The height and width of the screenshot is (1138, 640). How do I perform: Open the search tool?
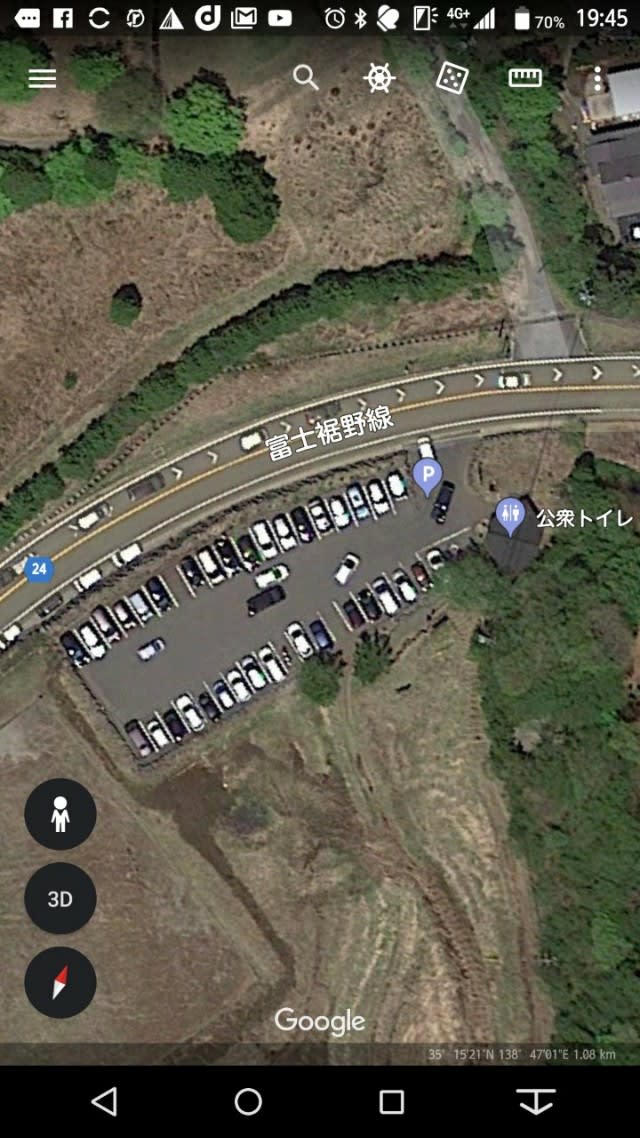pyautogui.click(x=306, y=78)
